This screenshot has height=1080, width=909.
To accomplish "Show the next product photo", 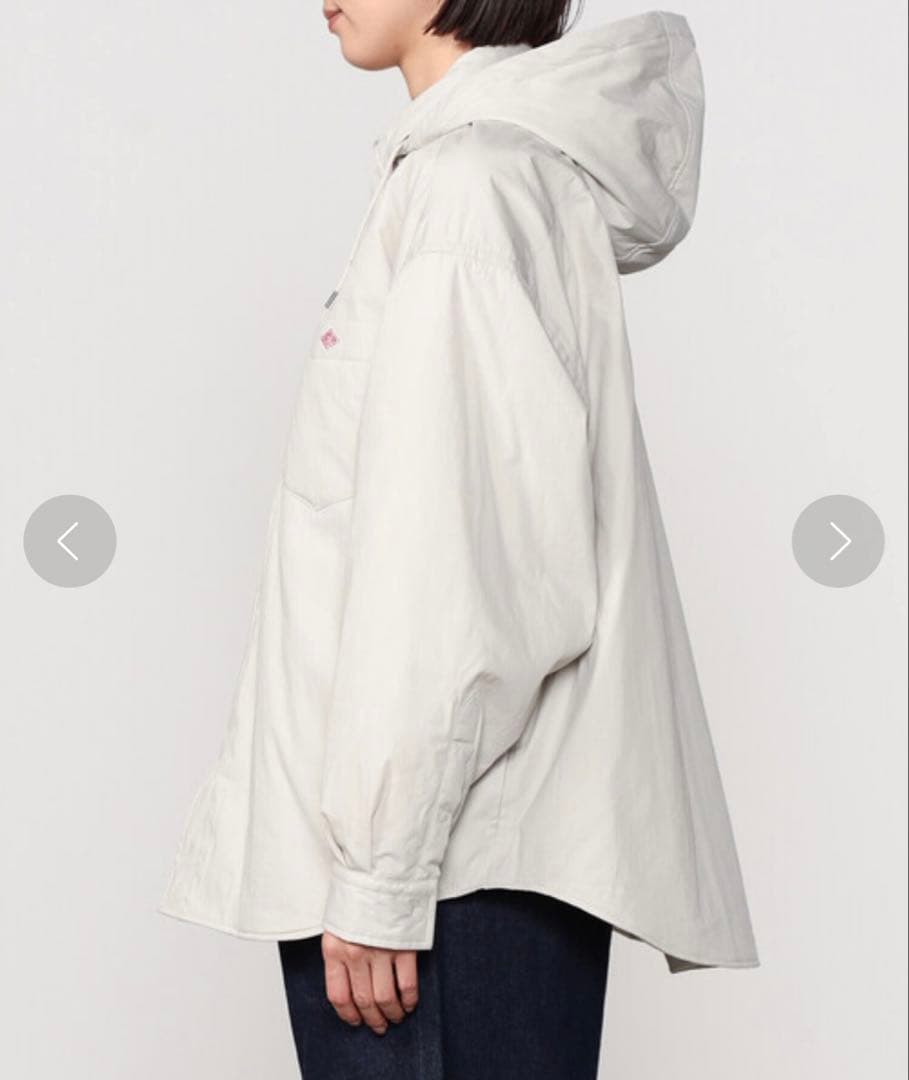I will click(838, 541).
